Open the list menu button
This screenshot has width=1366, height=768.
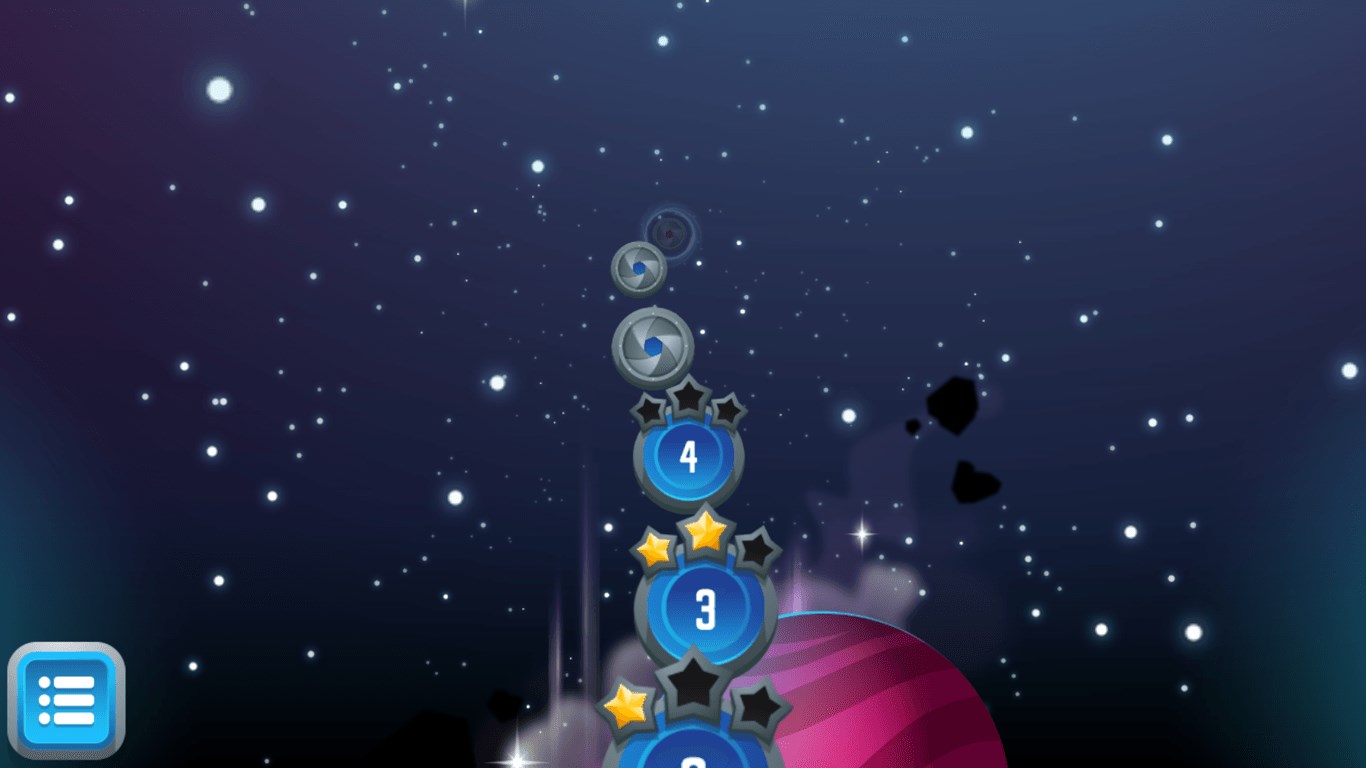(x=66, y=700)
